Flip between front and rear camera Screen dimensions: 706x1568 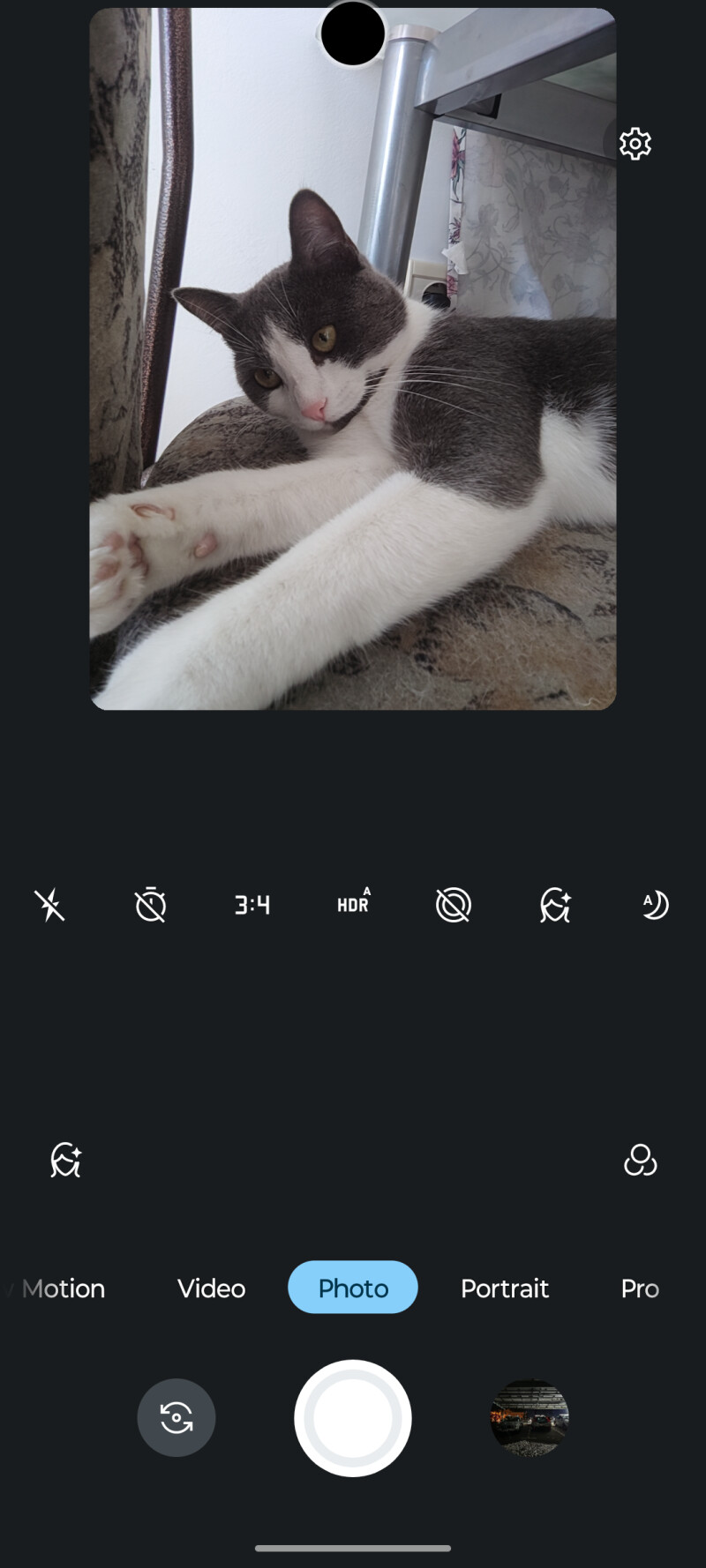[x=176, y=1417]
